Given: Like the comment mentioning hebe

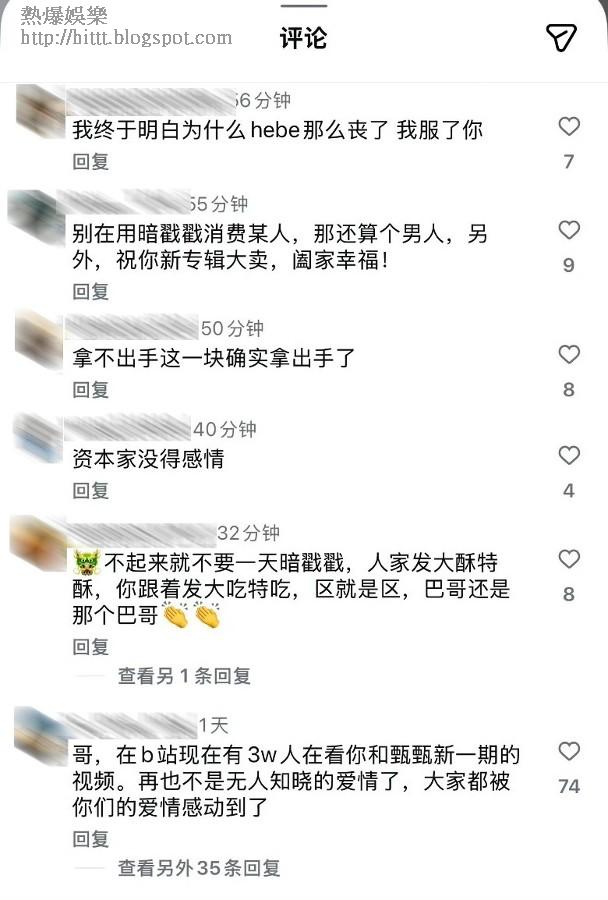Looking at the screenshot, I should coord(569,126).
